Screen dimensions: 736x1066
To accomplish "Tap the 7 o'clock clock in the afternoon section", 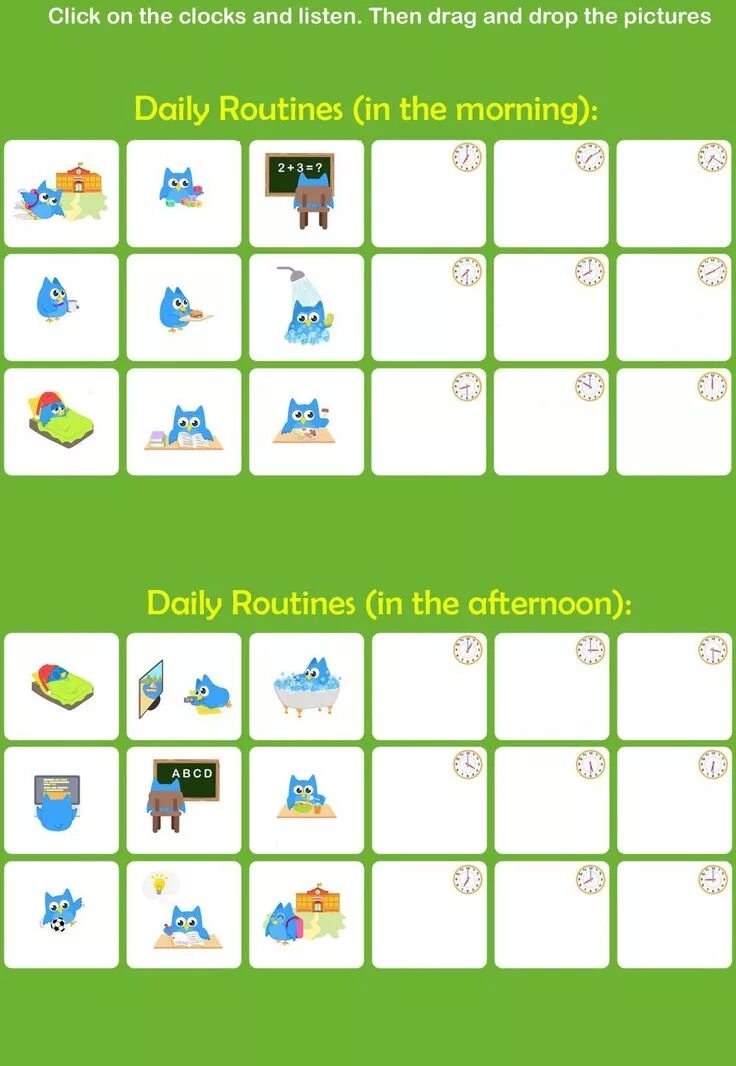I will click(x=468, y=879).
